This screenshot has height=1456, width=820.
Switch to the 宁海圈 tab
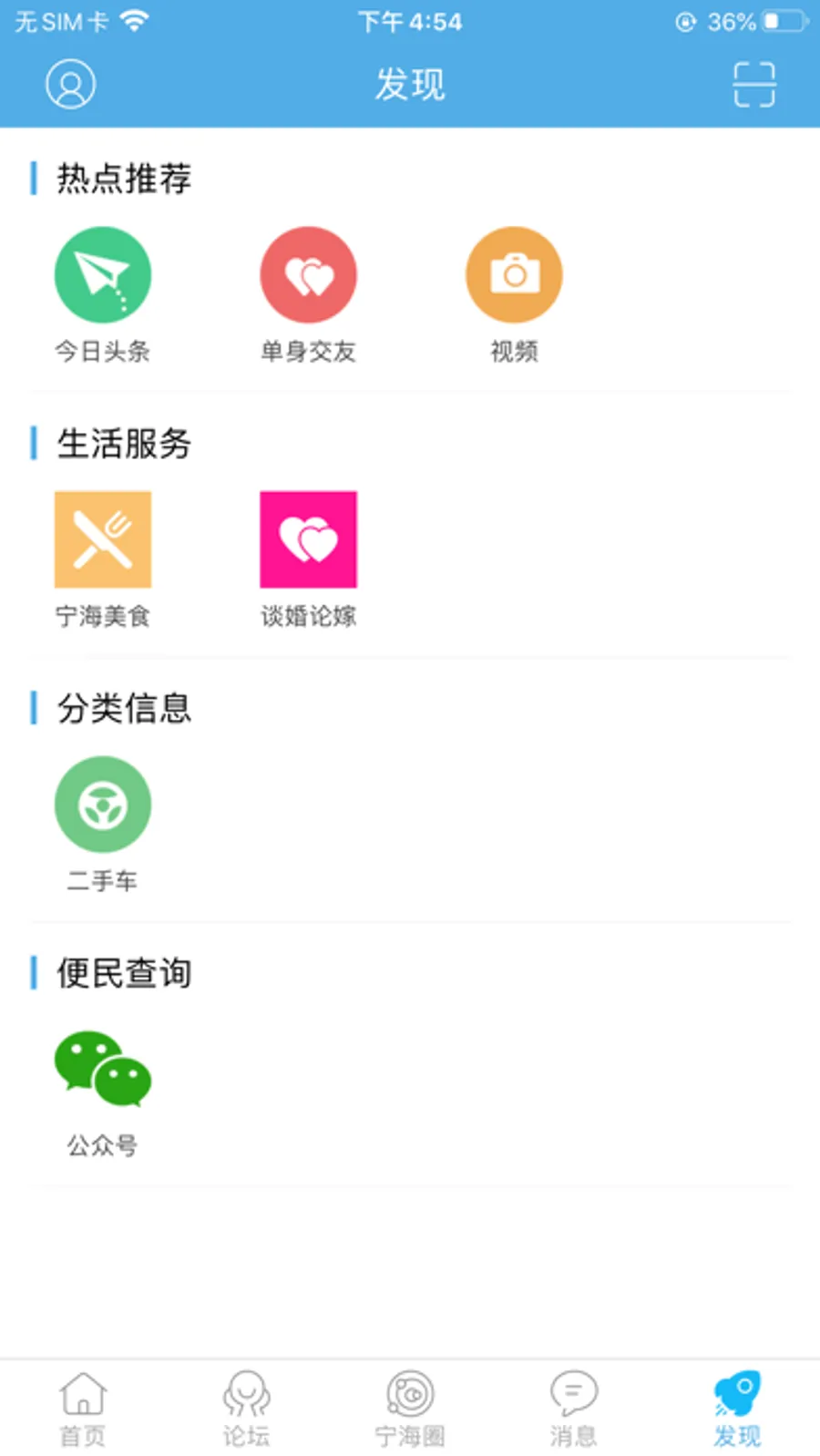410,1409
